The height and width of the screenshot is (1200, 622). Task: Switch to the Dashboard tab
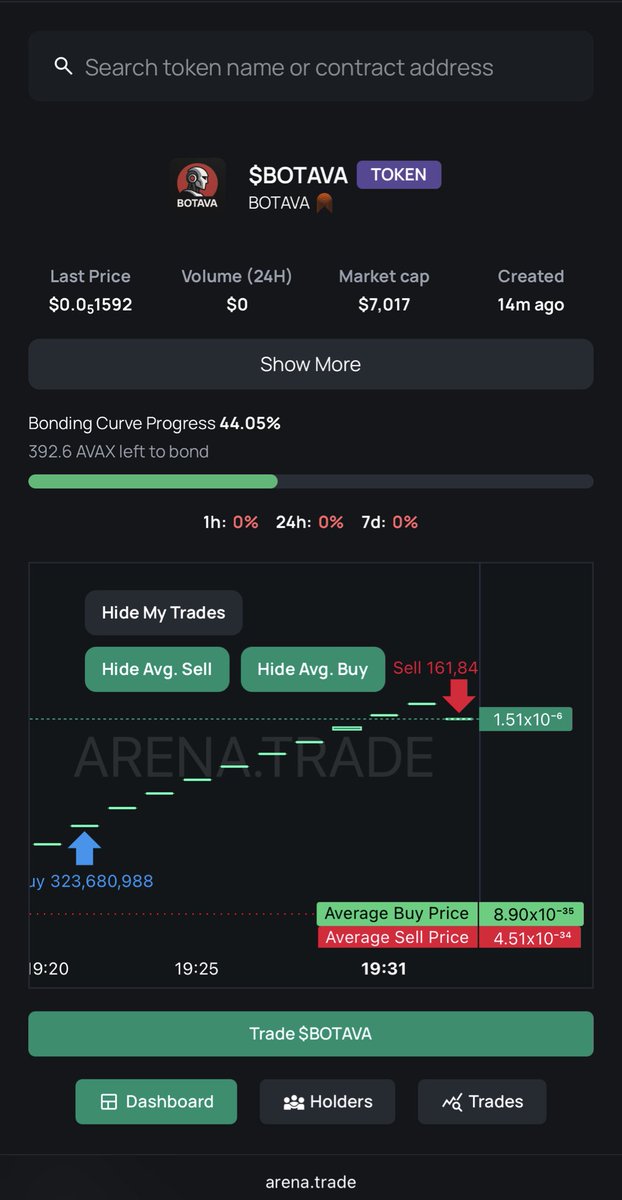click(156, 1101)
